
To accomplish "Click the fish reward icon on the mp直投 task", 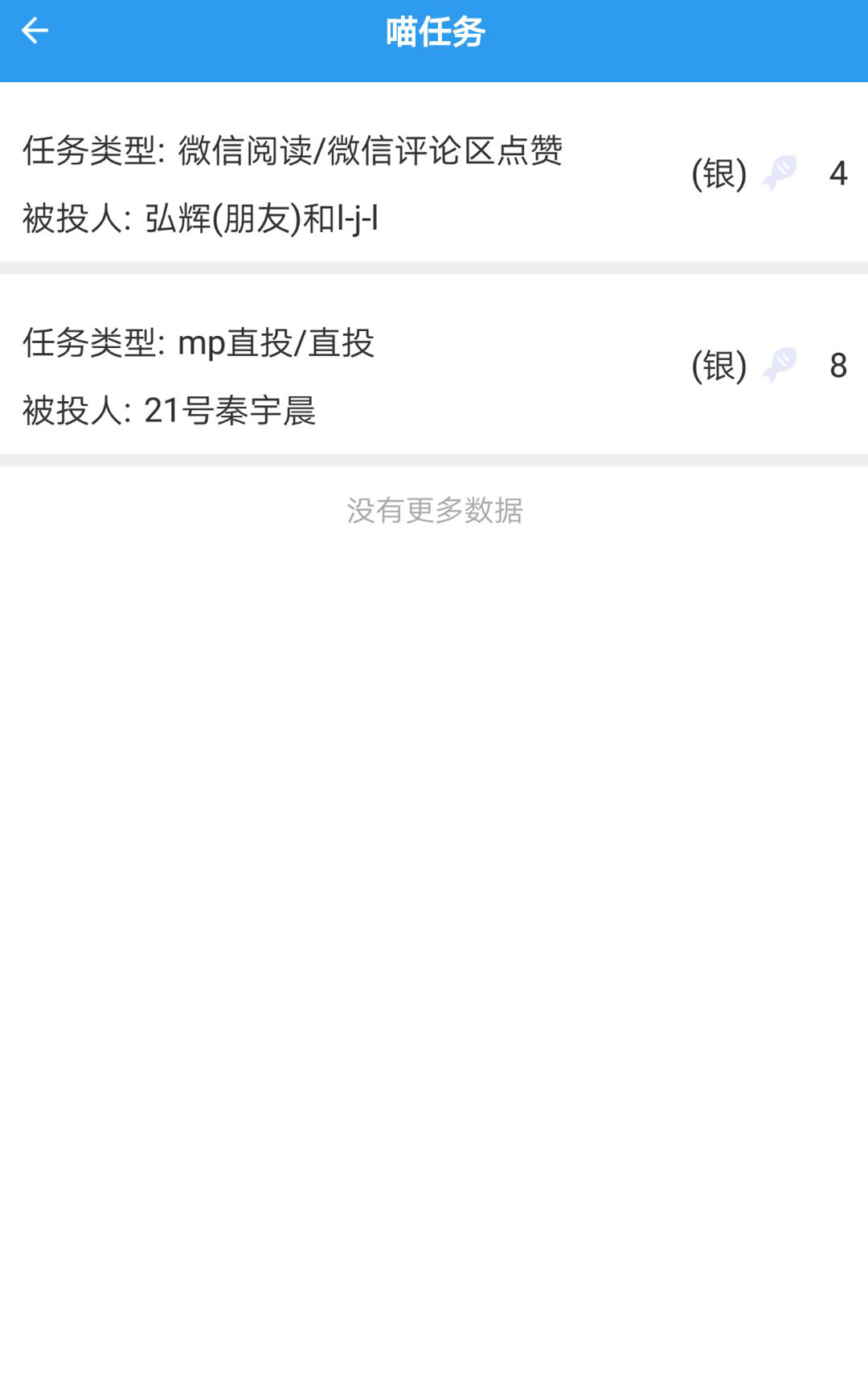I will [x=778, y=366].
